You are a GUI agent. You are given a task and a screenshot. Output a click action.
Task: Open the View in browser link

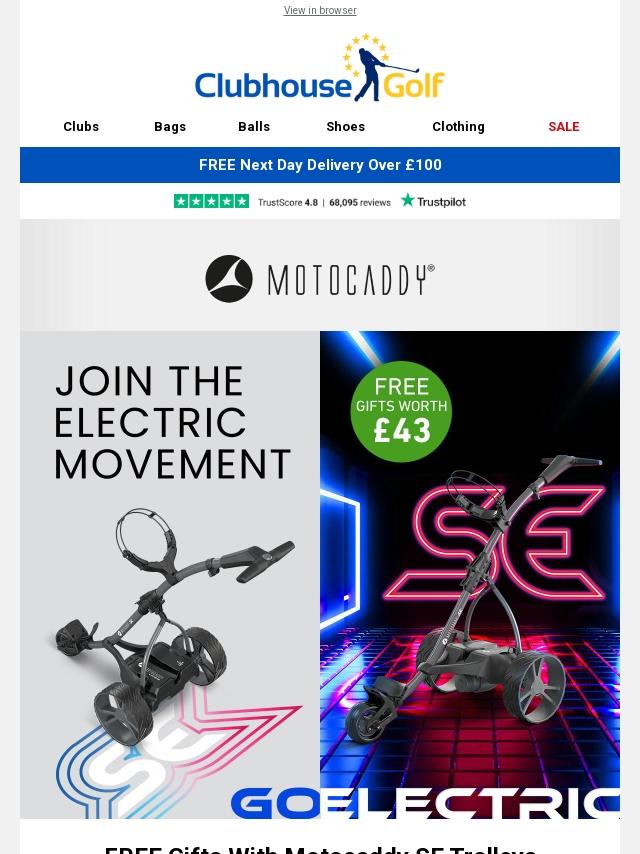click(320, 10)
